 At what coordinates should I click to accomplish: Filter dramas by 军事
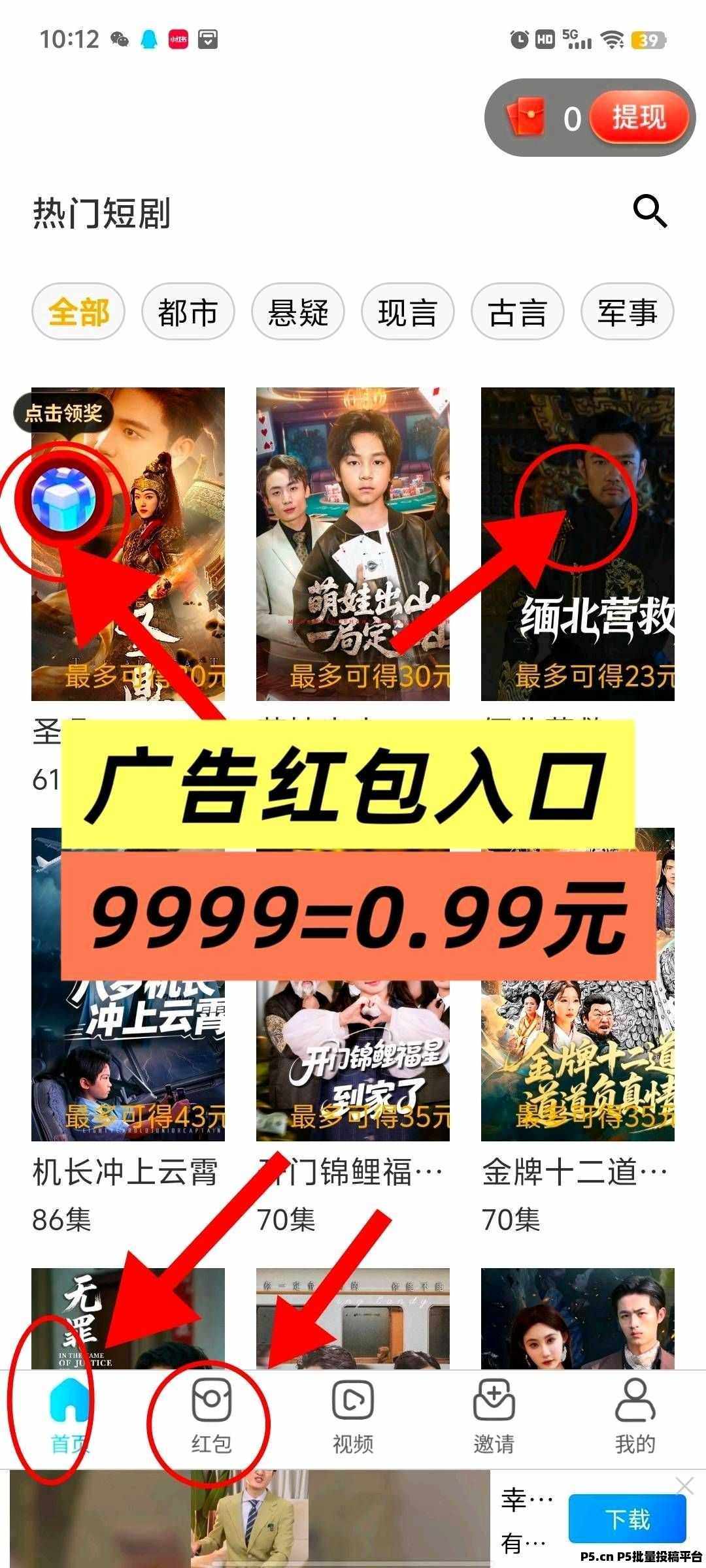click(x=627, y=312)
